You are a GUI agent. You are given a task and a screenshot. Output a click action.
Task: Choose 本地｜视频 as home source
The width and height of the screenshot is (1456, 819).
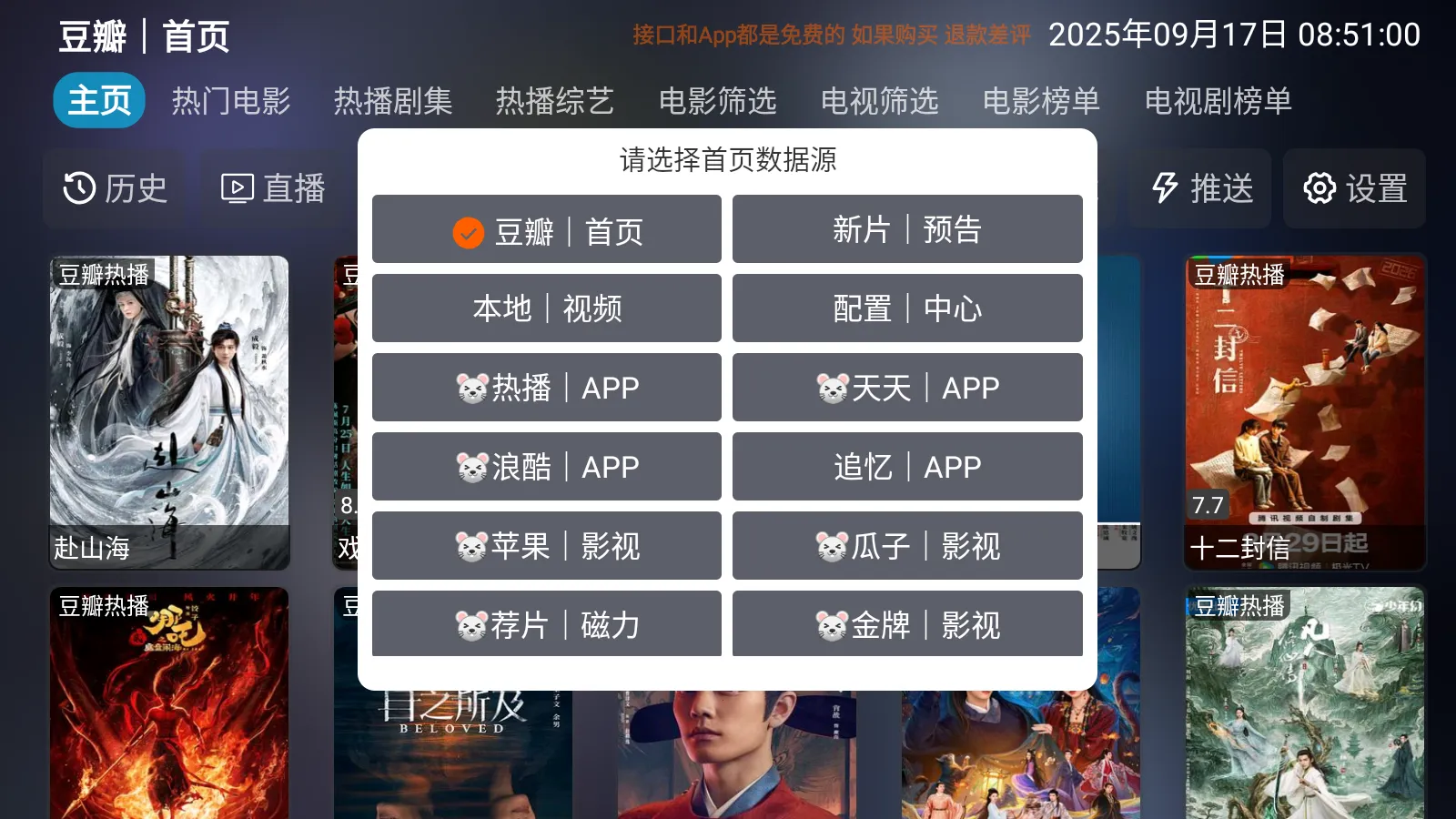point(546,308)
